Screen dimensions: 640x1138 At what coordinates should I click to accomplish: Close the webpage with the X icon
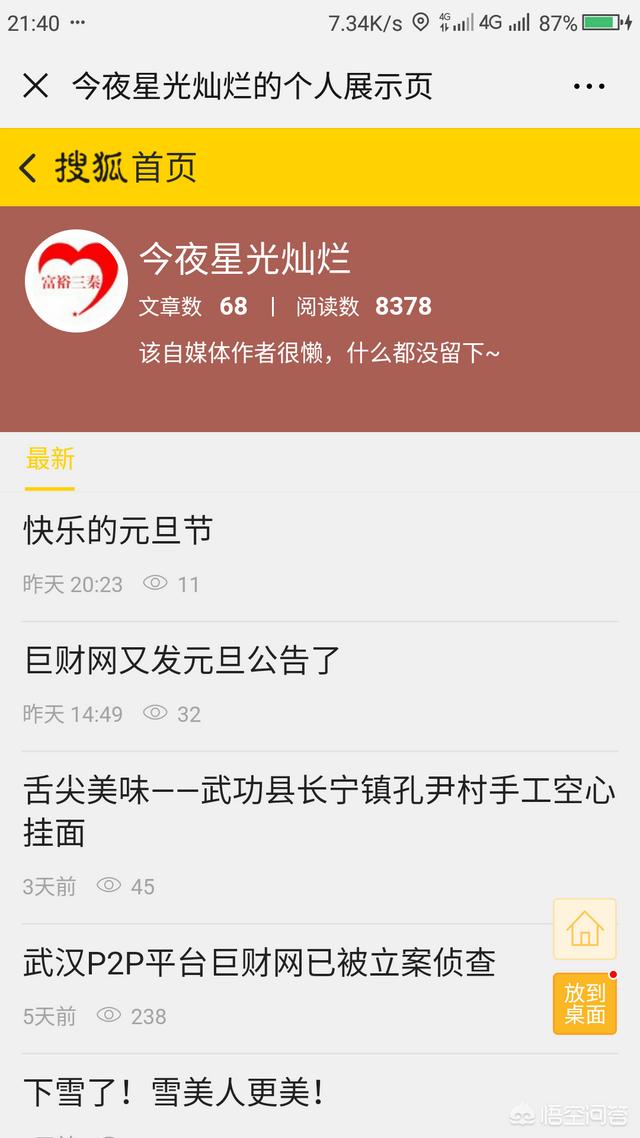point(35,86)
